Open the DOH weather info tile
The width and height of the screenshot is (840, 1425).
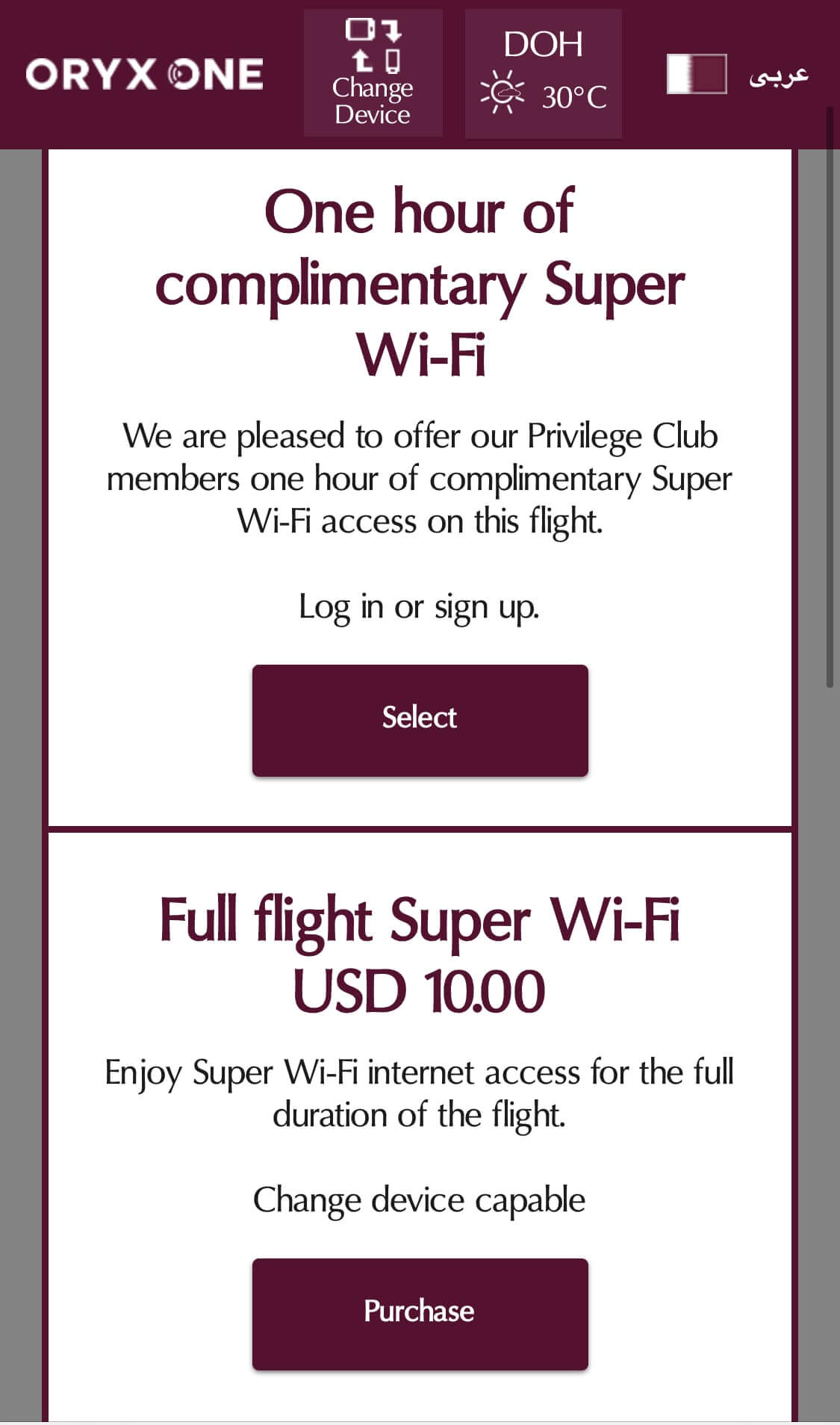pos(543,73)
